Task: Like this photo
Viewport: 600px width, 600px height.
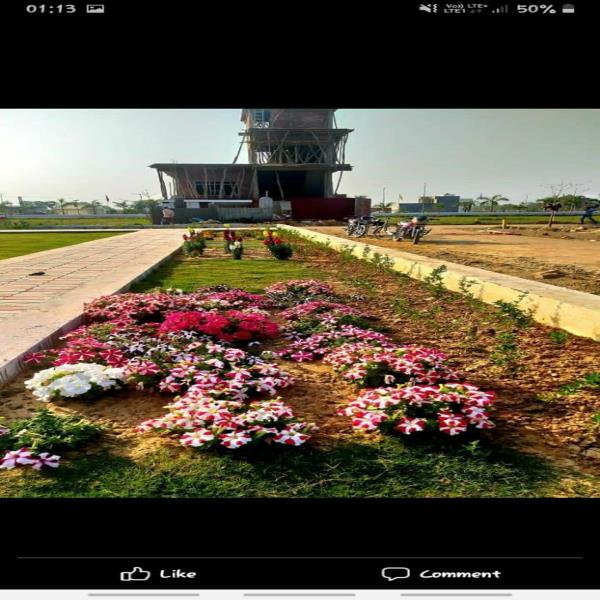Action: click(158, 573)
